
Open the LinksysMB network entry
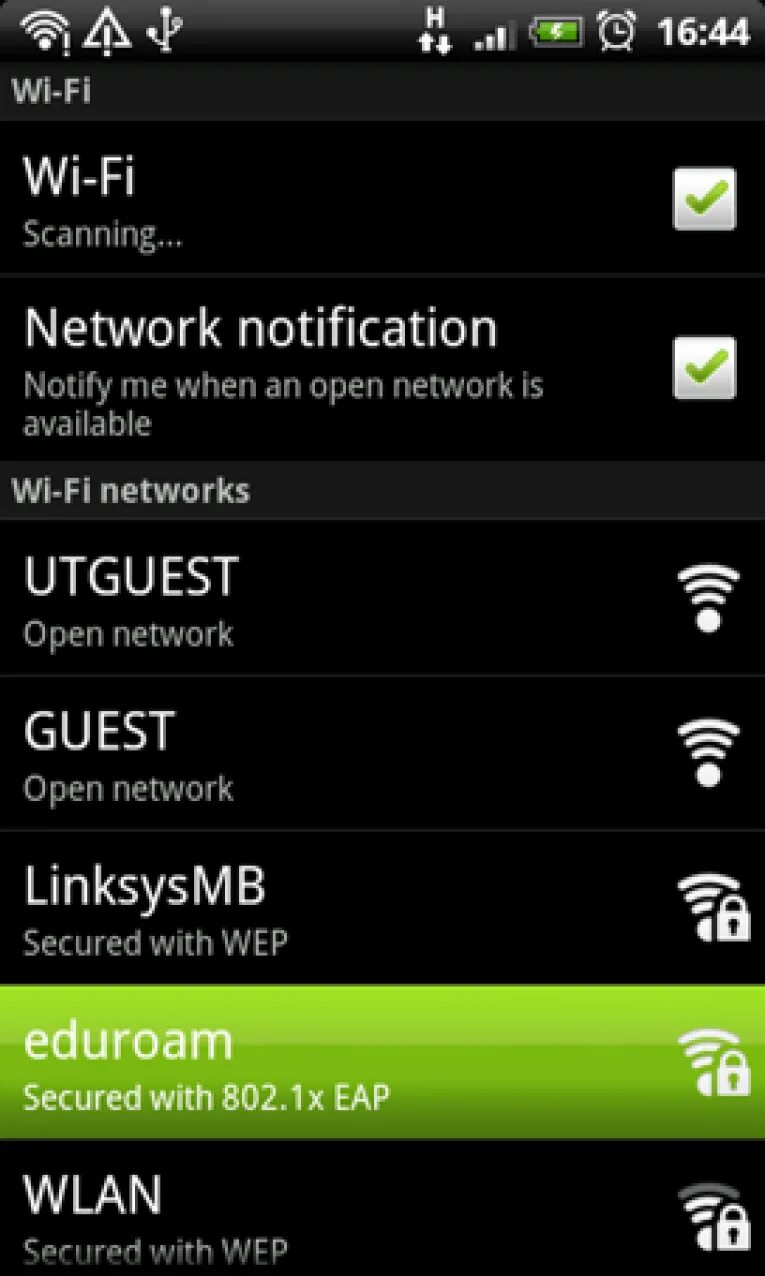[382, 907]
